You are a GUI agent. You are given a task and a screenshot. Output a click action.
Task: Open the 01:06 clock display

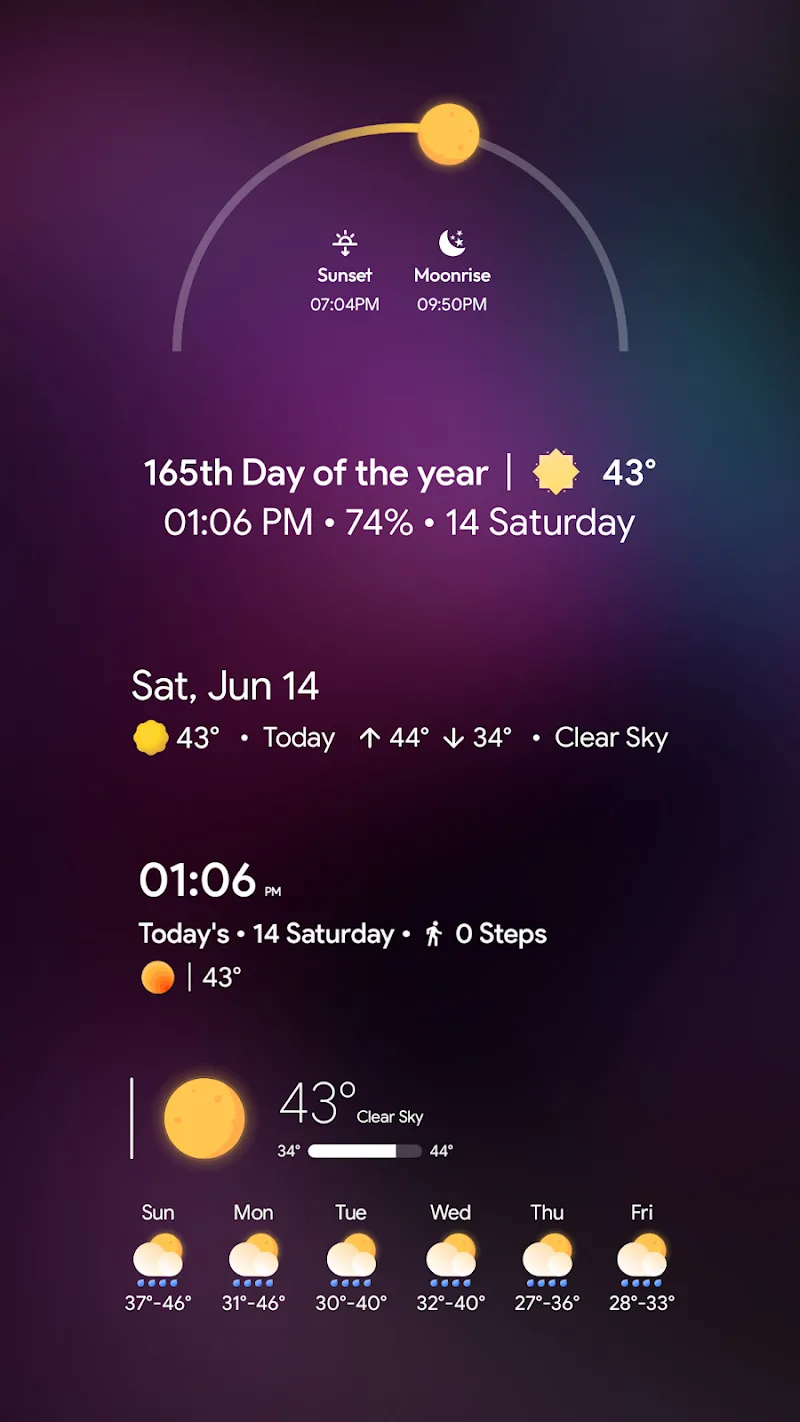click(x=197, y=881)
